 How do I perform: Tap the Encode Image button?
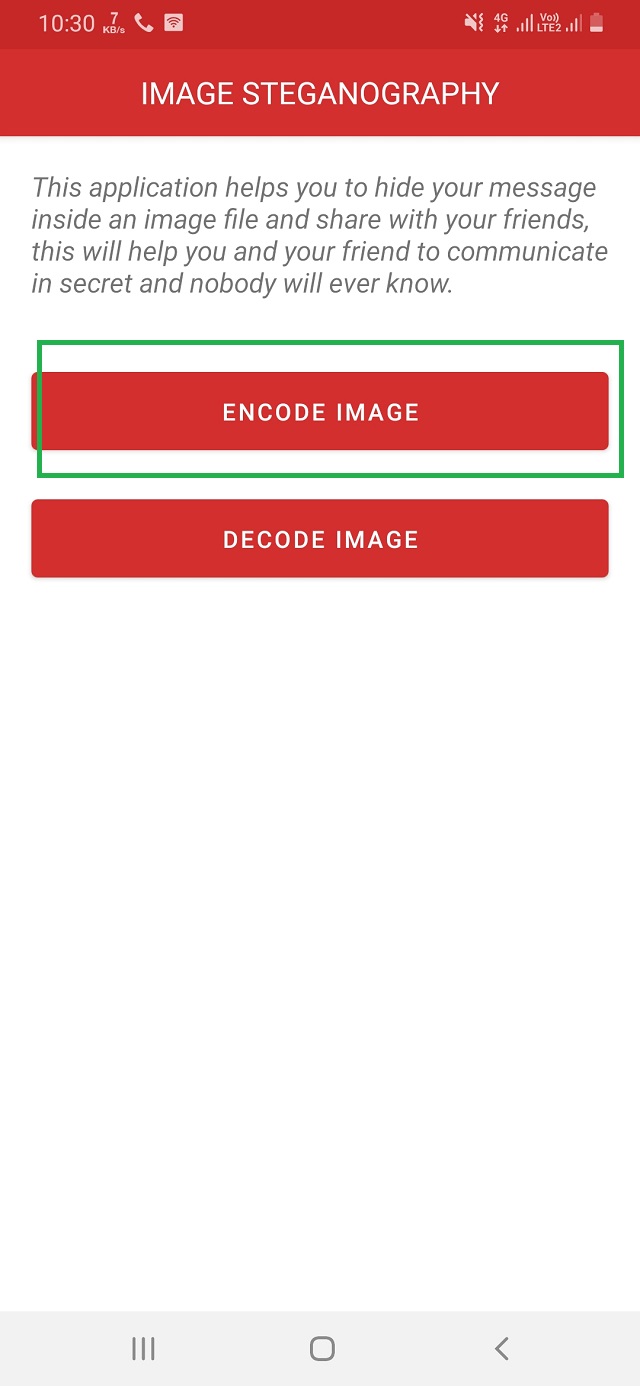coord(320,411)
